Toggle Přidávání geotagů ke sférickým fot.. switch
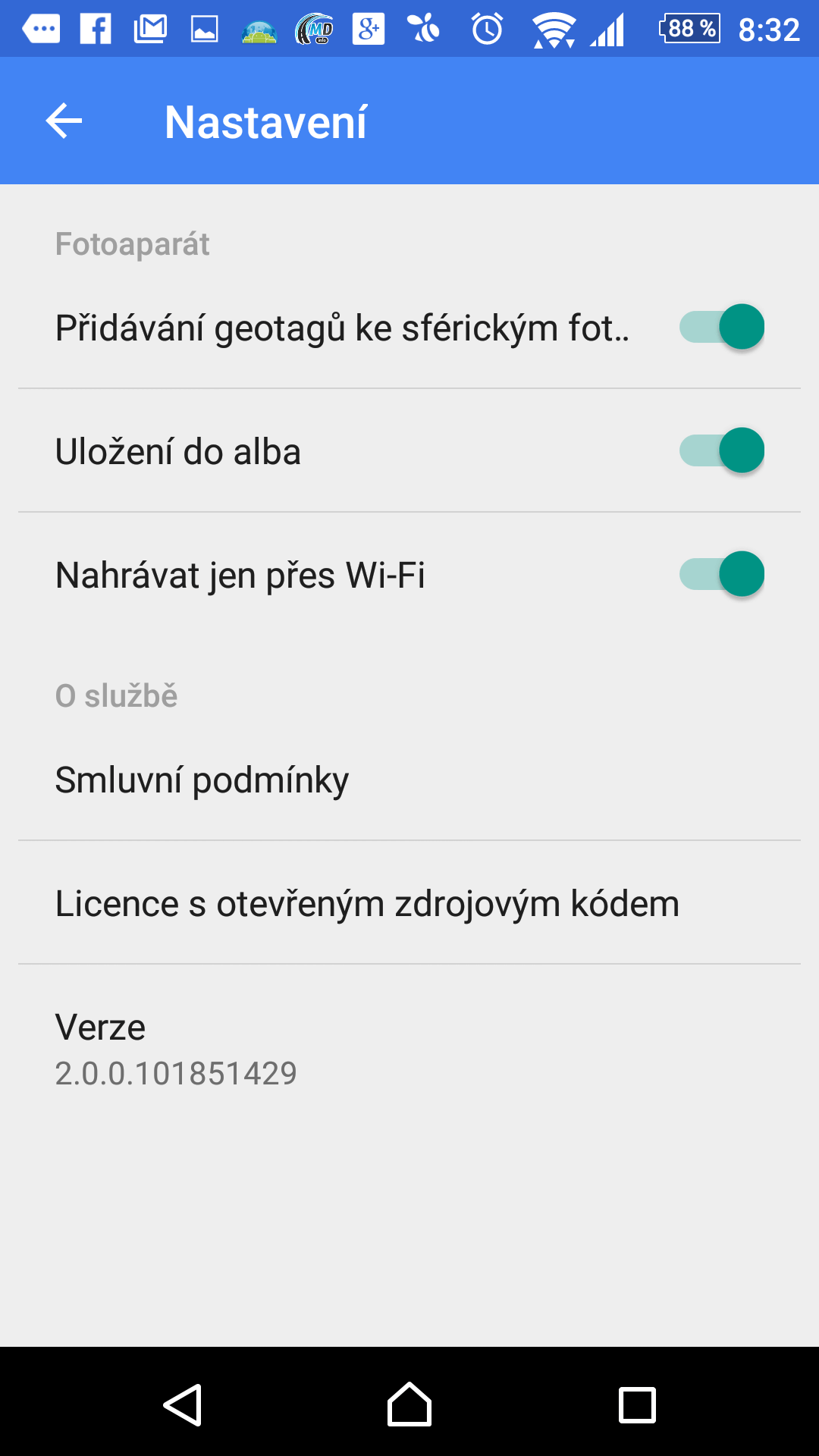The width and height of the screenshot is (819, 1456). pos(721,327)
